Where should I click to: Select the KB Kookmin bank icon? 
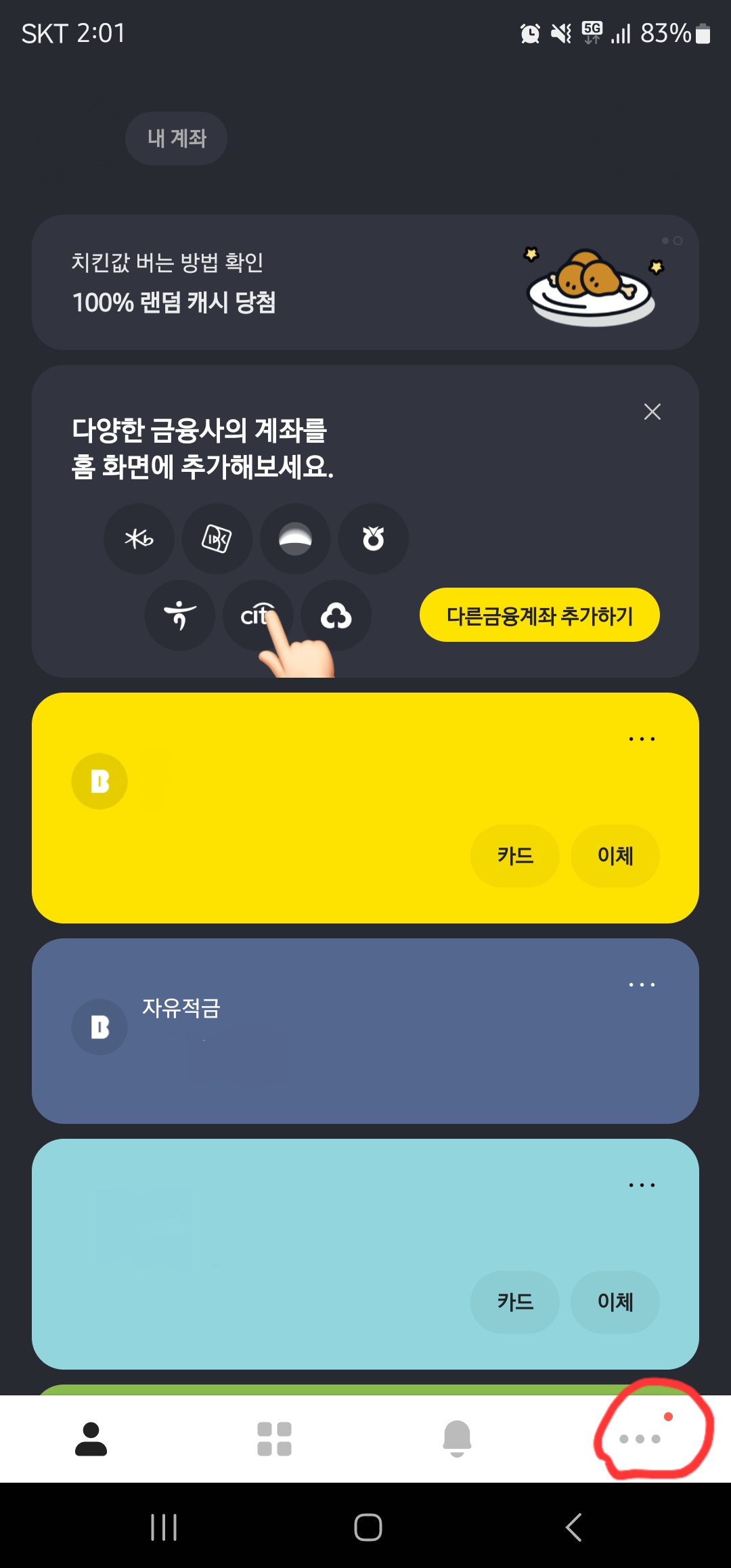point(139,539)
